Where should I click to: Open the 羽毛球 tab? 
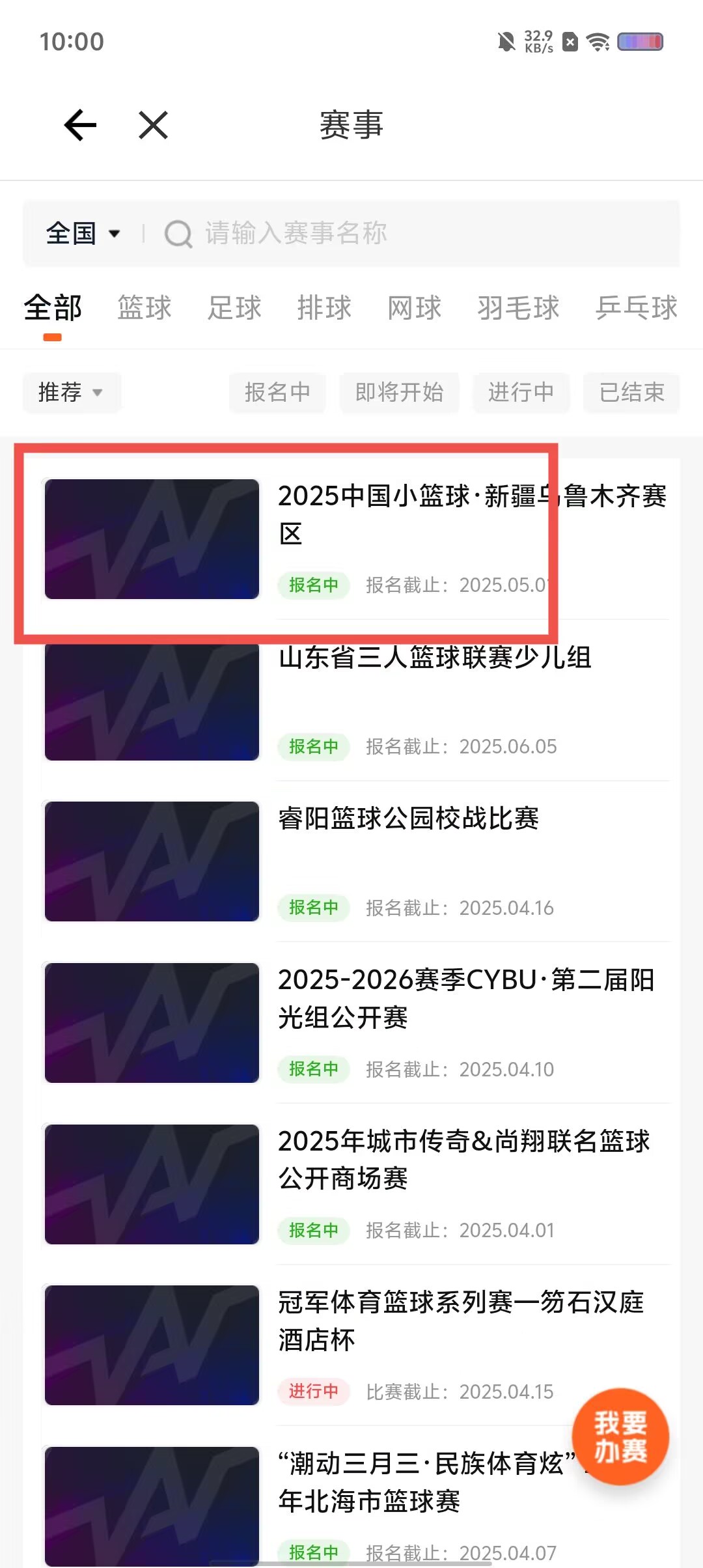tap(518, 307)
